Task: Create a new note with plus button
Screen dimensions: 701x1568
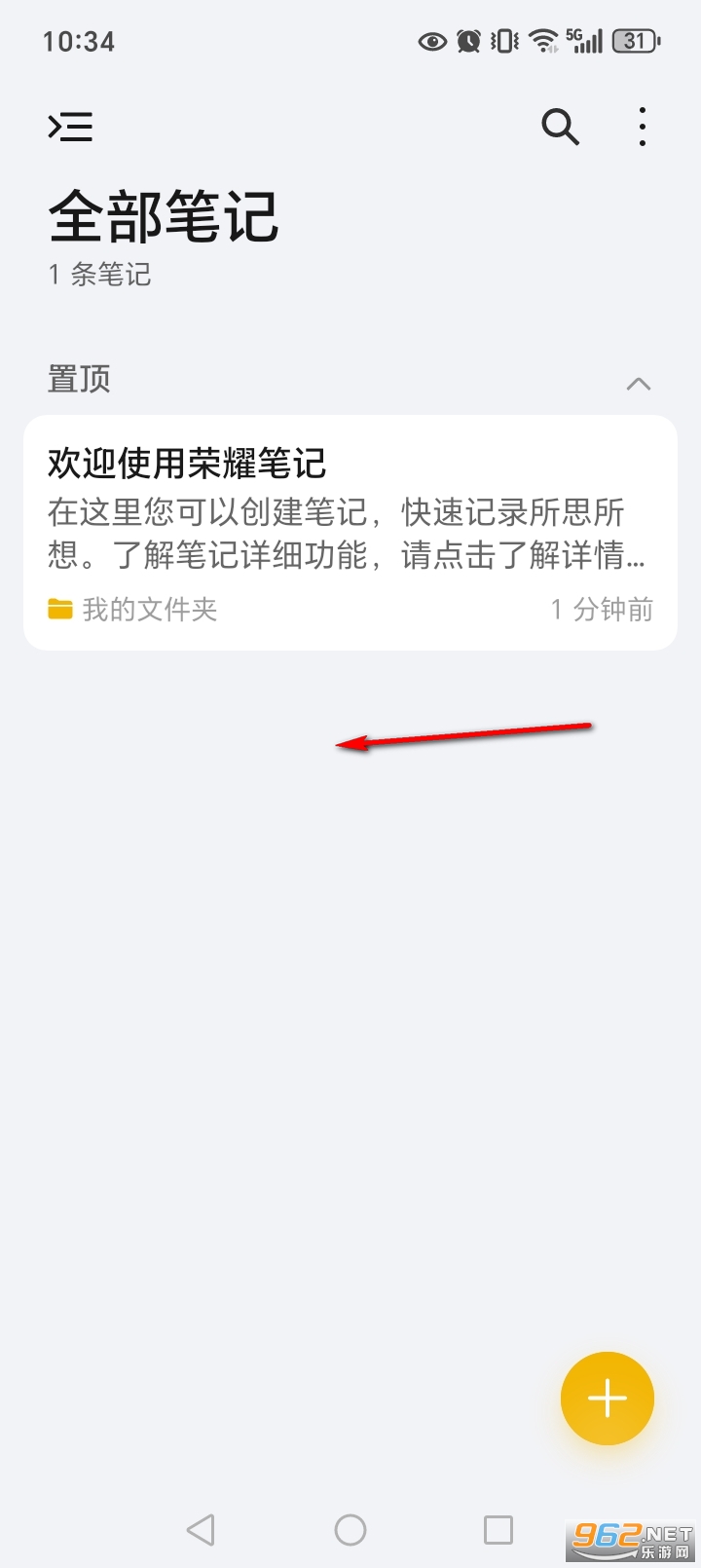Action: (607, 1399)
